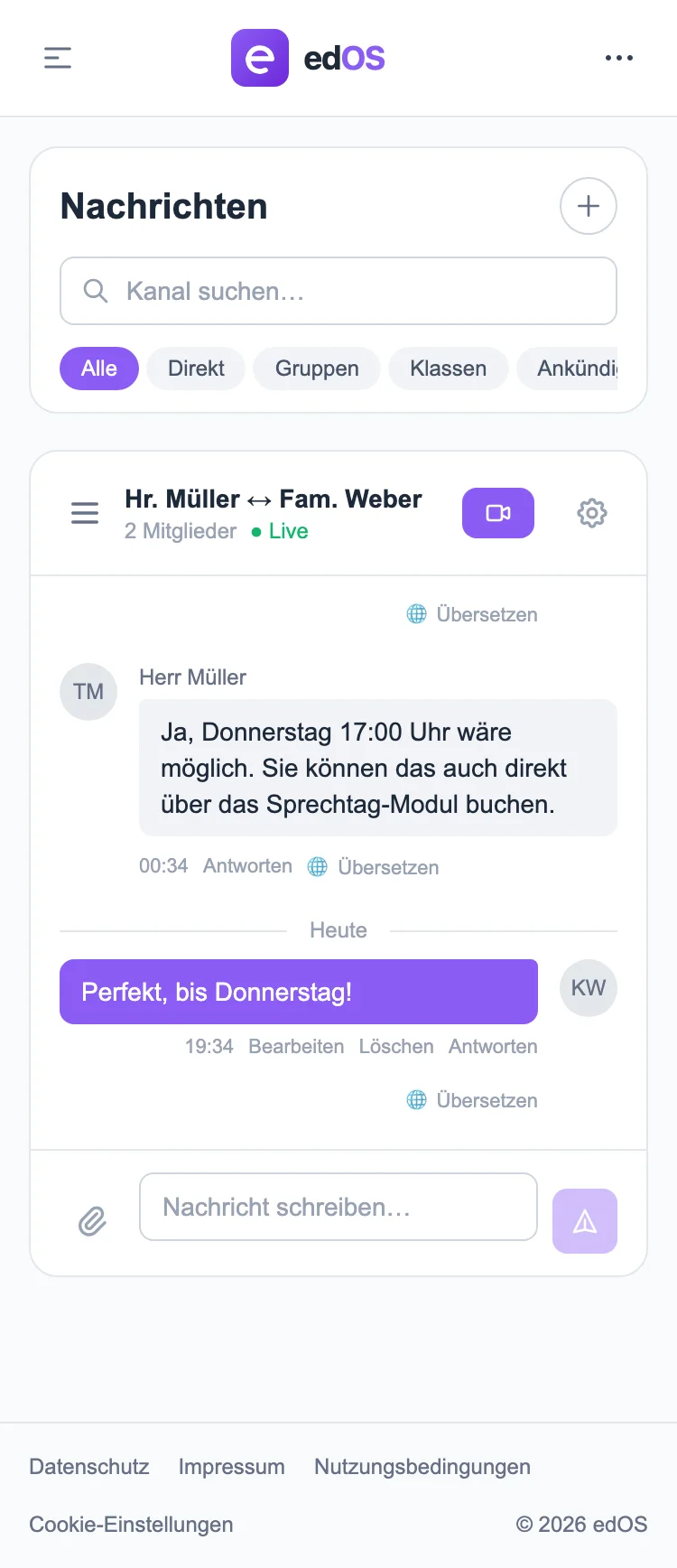This screenshot has height=1568, width=677.
Task: Select the Alle filter
Action: point(98,368)
